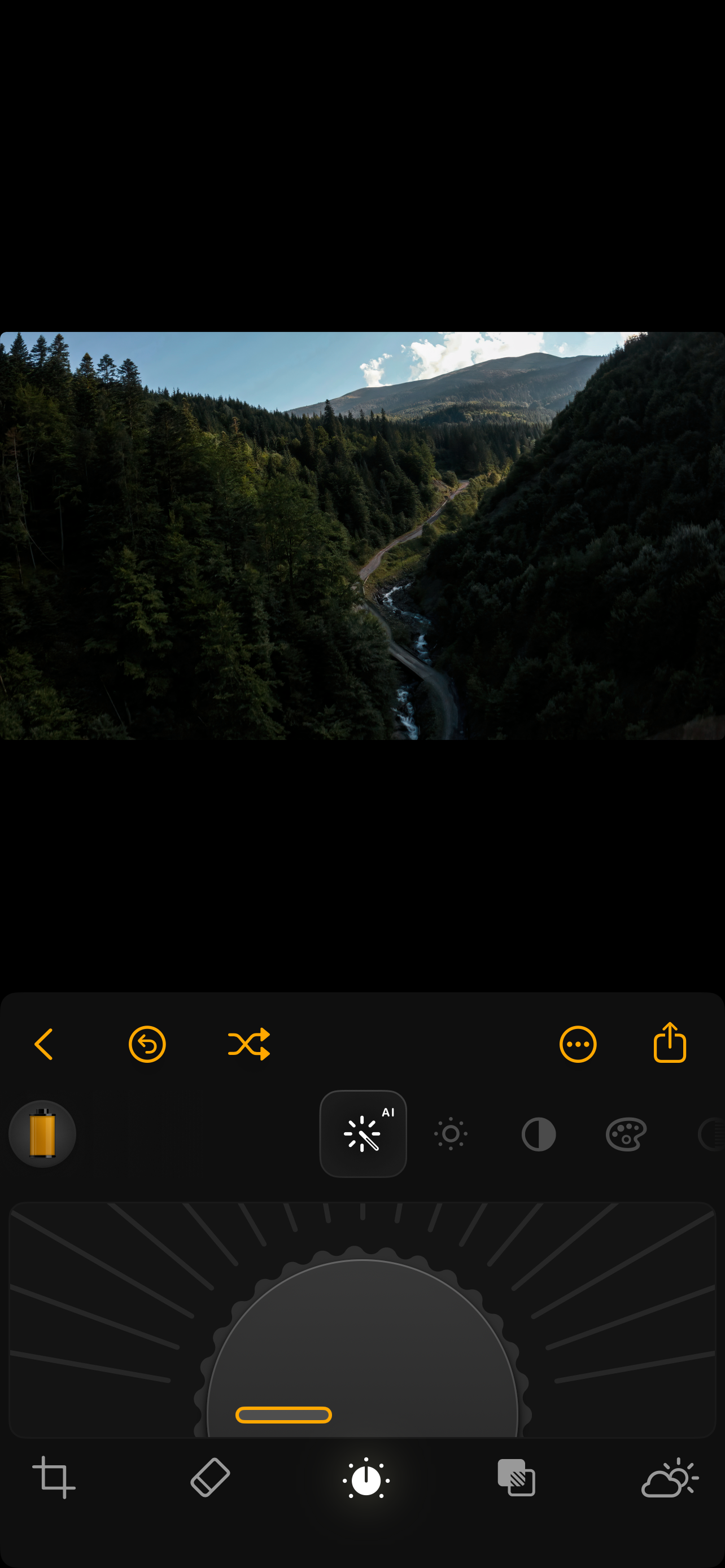The height and width of the screenshot is (1568, 725).
Task: Open the more options menu
Action: point(578,1045)
